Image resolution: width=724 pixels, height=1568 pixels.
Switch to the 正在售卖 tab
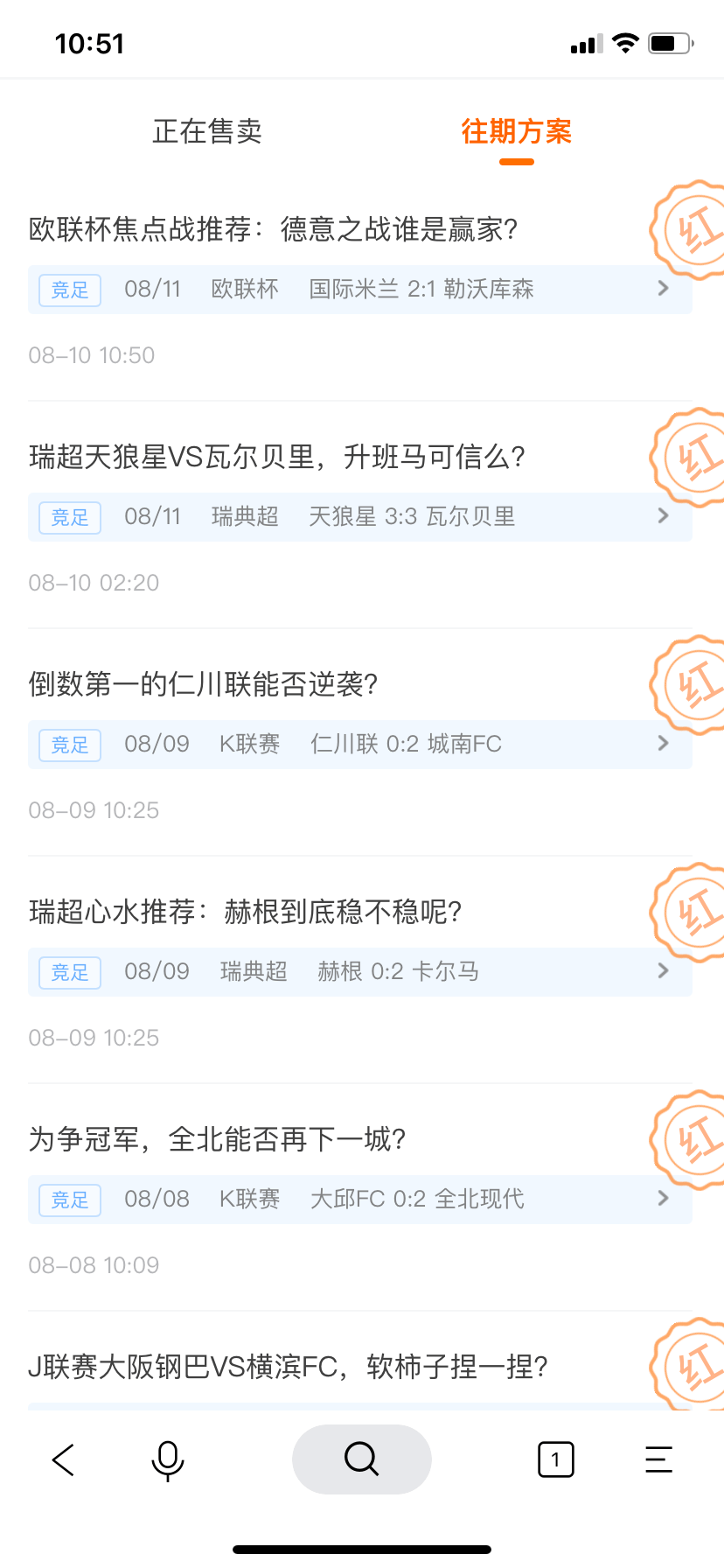point(207,131)
